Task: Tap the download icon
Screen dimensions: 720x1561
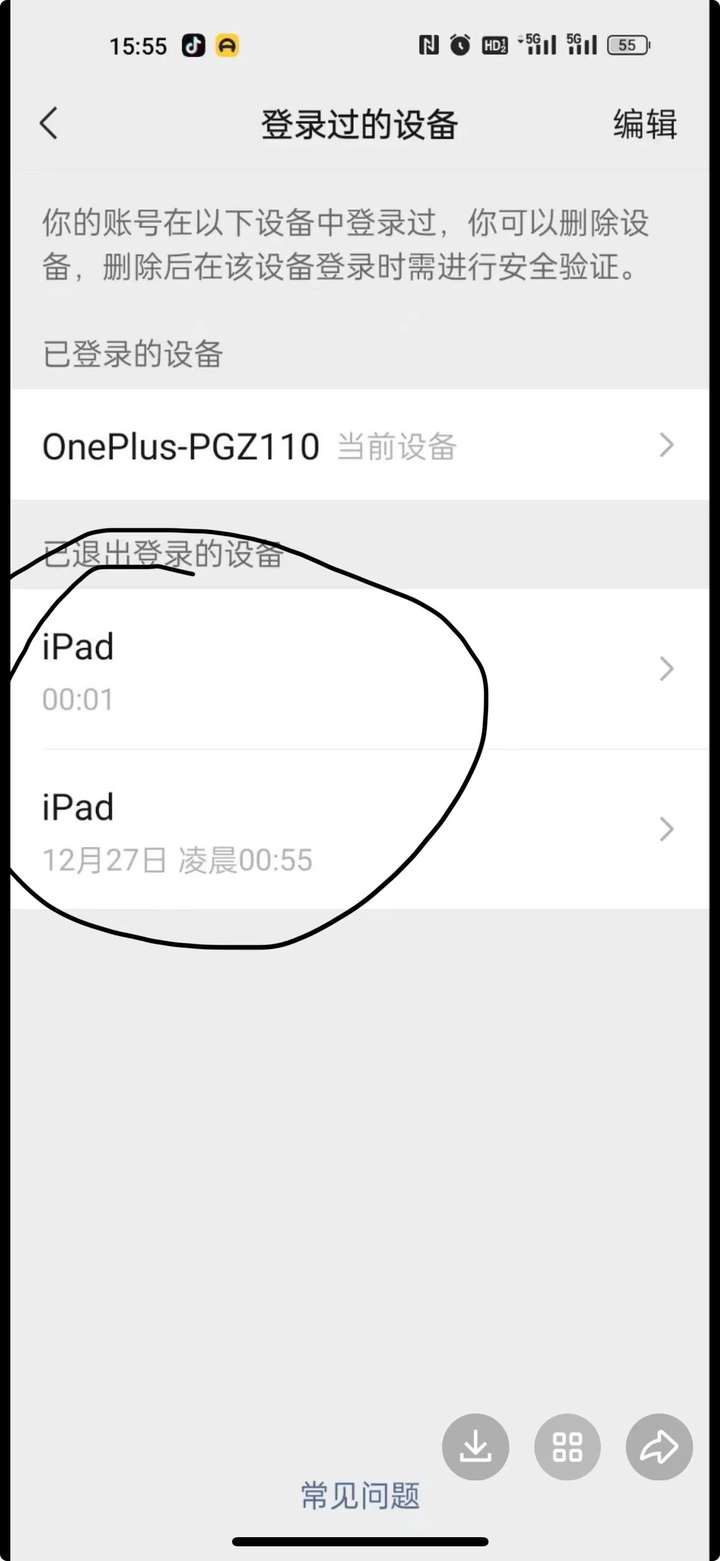Action: pyautogui.click(x=476, y=1447)
